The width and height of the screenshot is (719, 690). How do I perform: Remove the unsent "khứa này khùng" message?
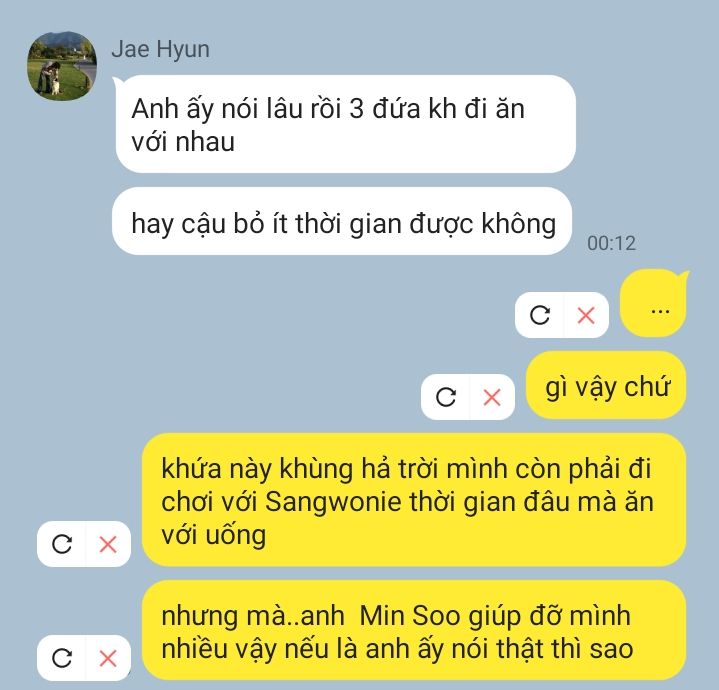108,544
